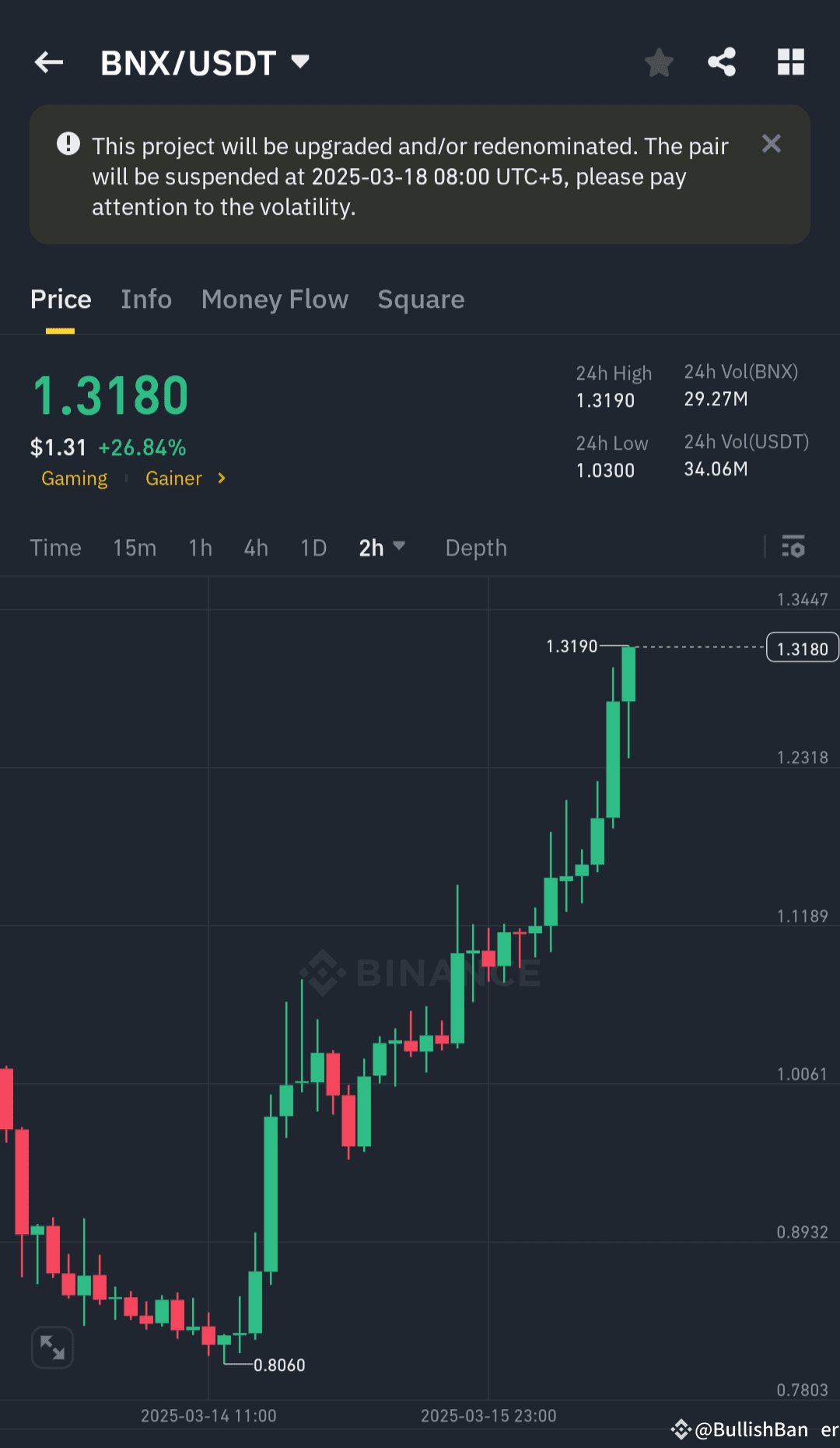
Task: Select the Square tab
Action: pos(421,299)
